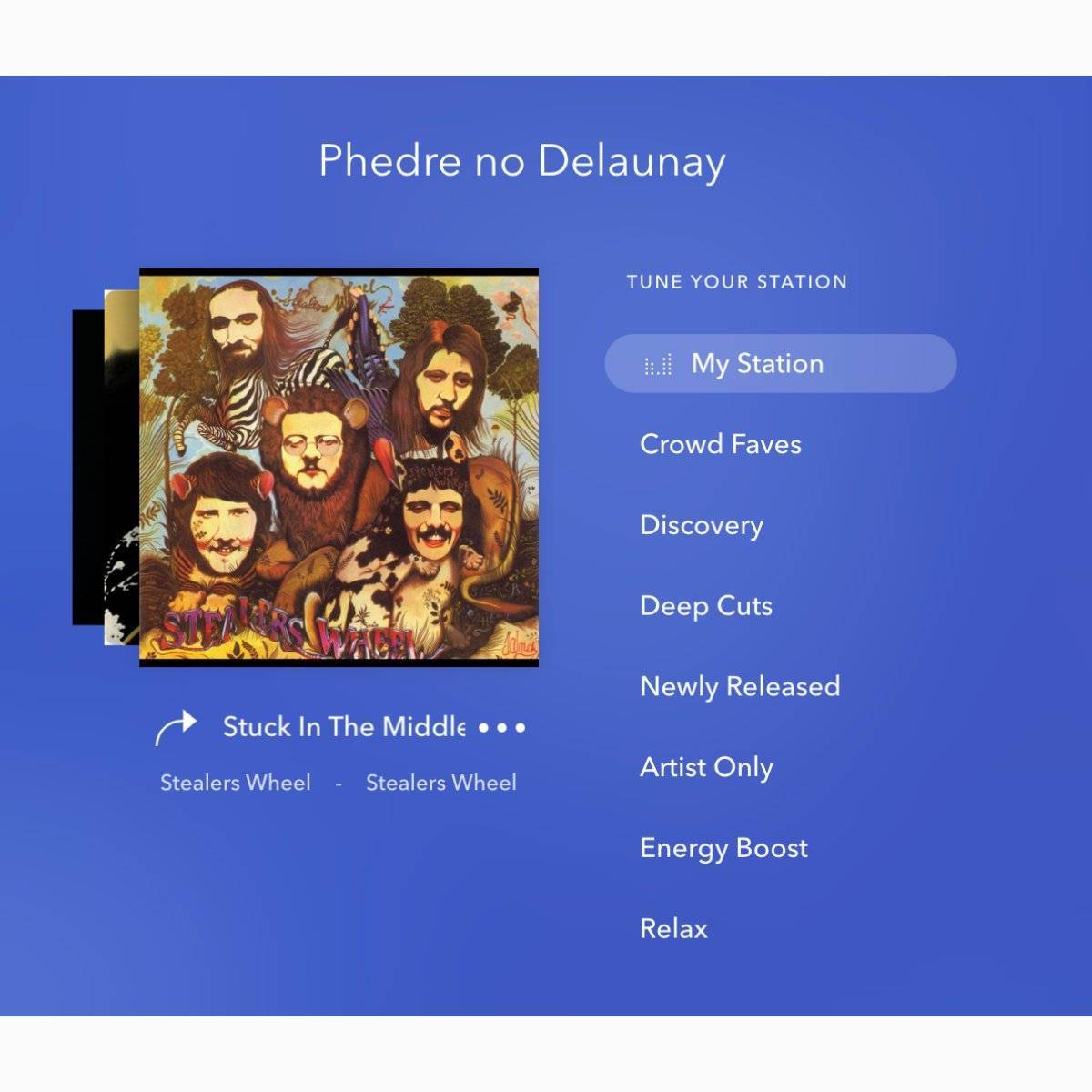Choose the Discovery station mode
Screen dimensions: 1092x1092
point(702,525)
